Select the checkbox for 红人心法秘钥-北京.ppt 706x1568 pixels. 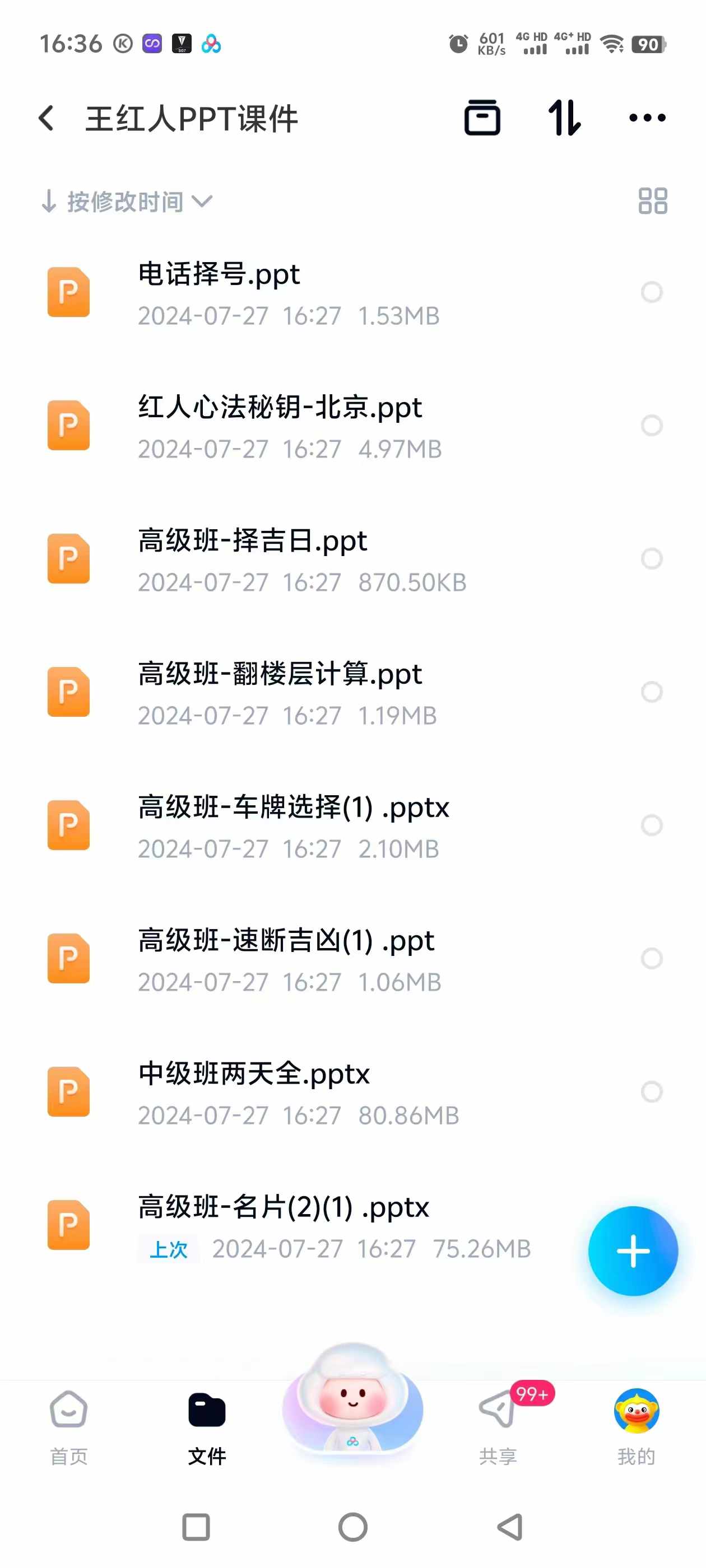tap(651, 426)
